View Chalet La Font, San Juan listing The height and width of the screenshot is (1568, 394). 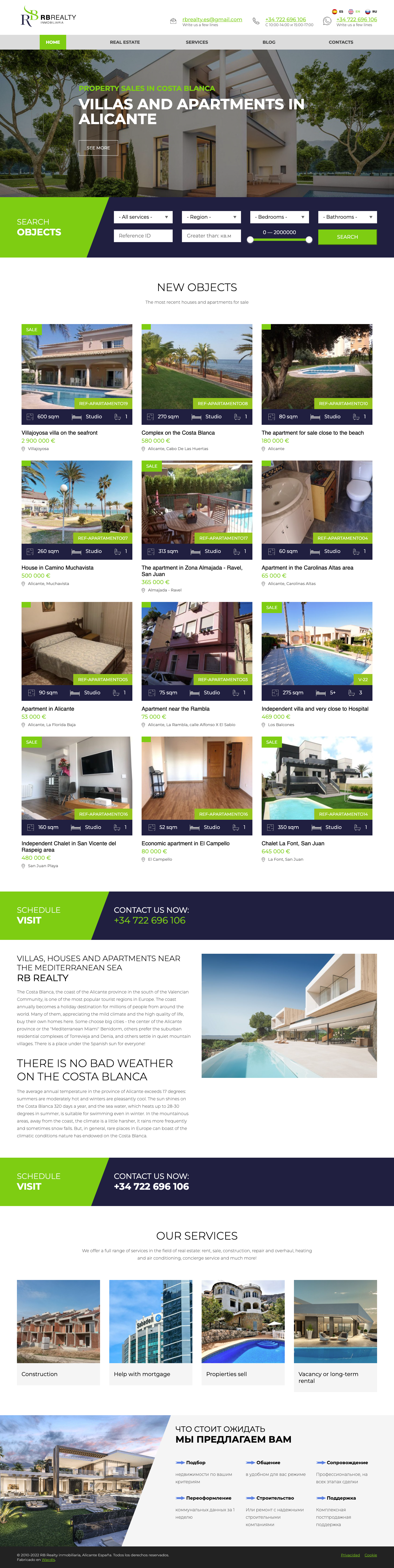tap(292, 843)
